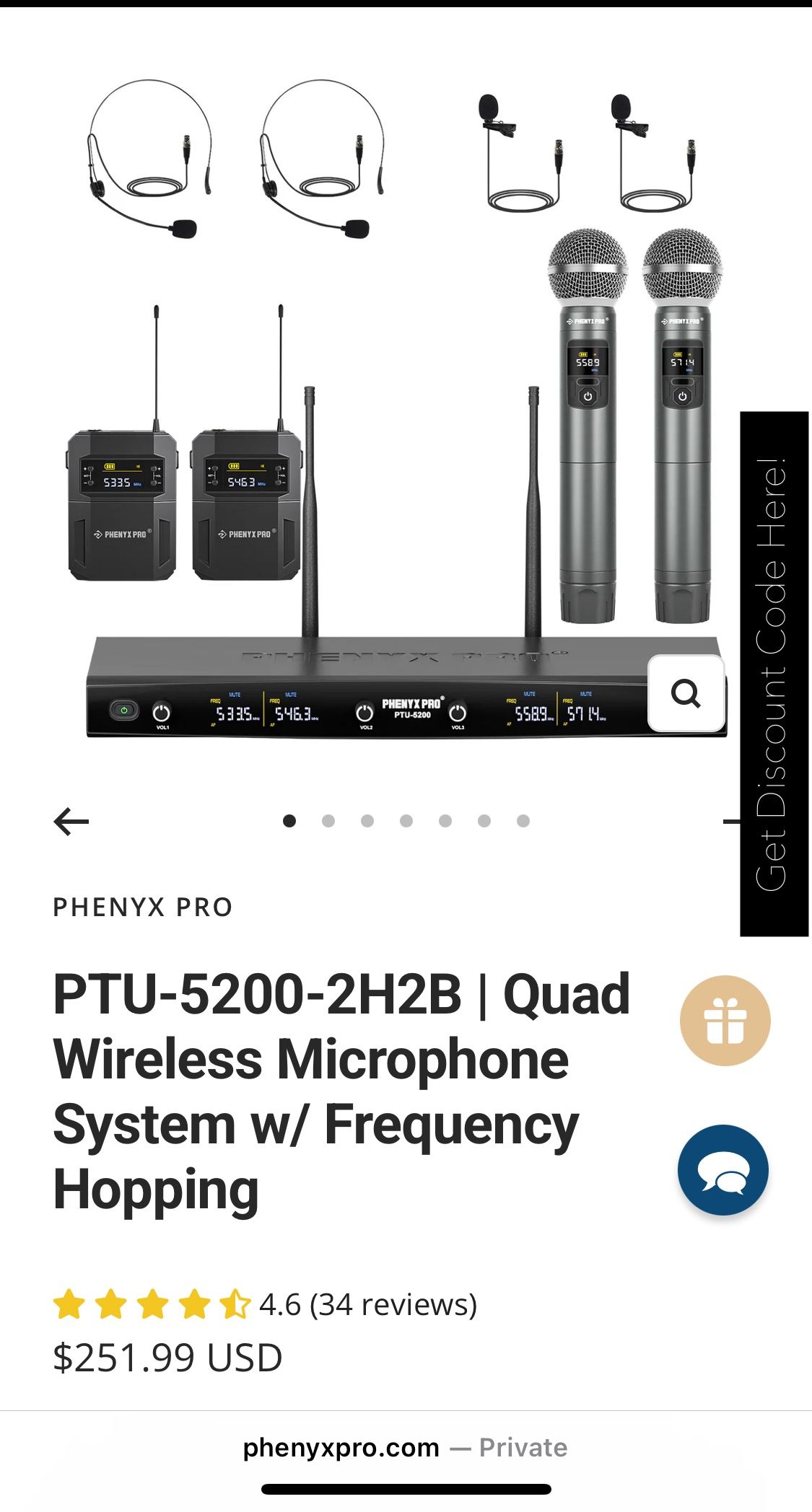Go to the previous product image arrow
The width and height of the screenshot is (812, 1512).
[71, 821]
